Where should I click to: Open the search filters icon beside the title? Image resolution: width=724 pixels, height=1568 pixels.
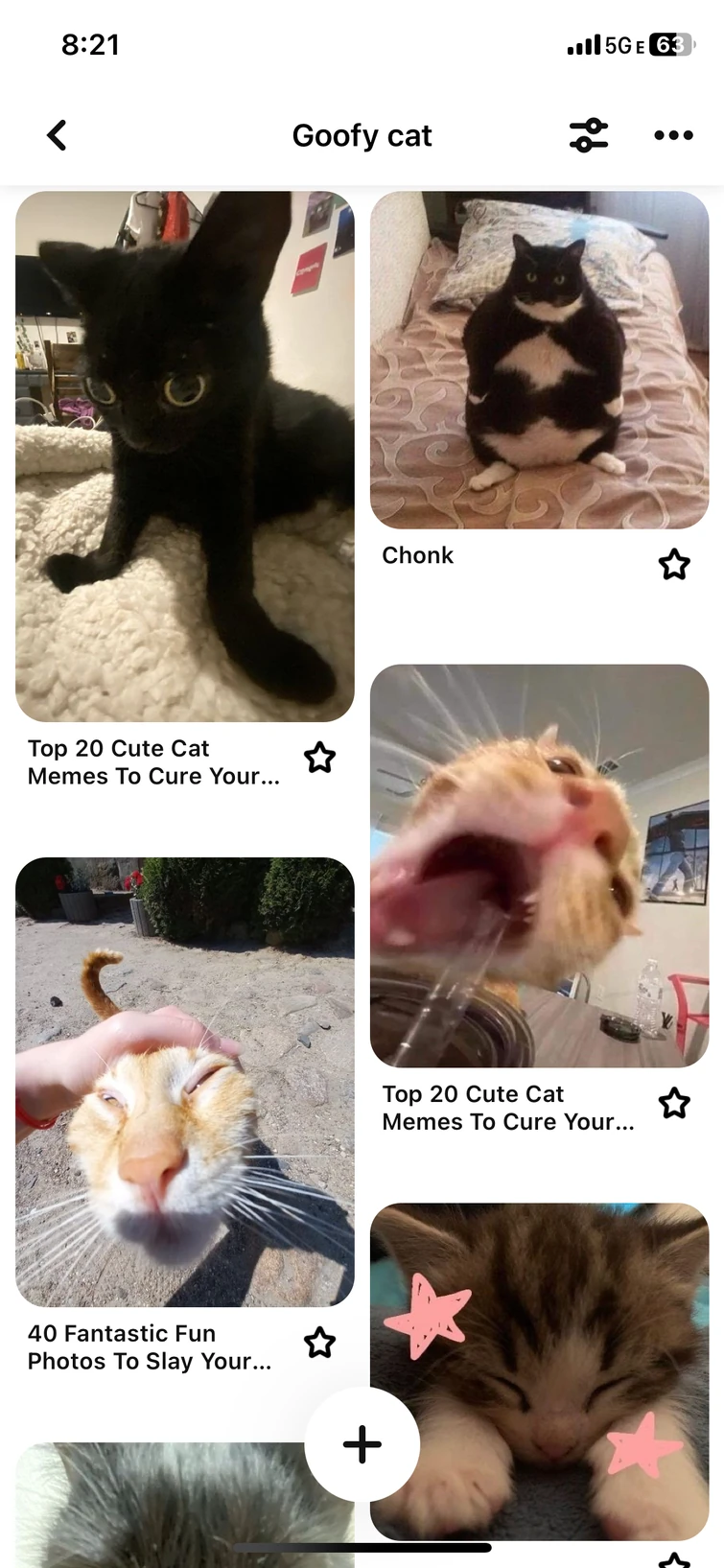[x=588, y=135]
